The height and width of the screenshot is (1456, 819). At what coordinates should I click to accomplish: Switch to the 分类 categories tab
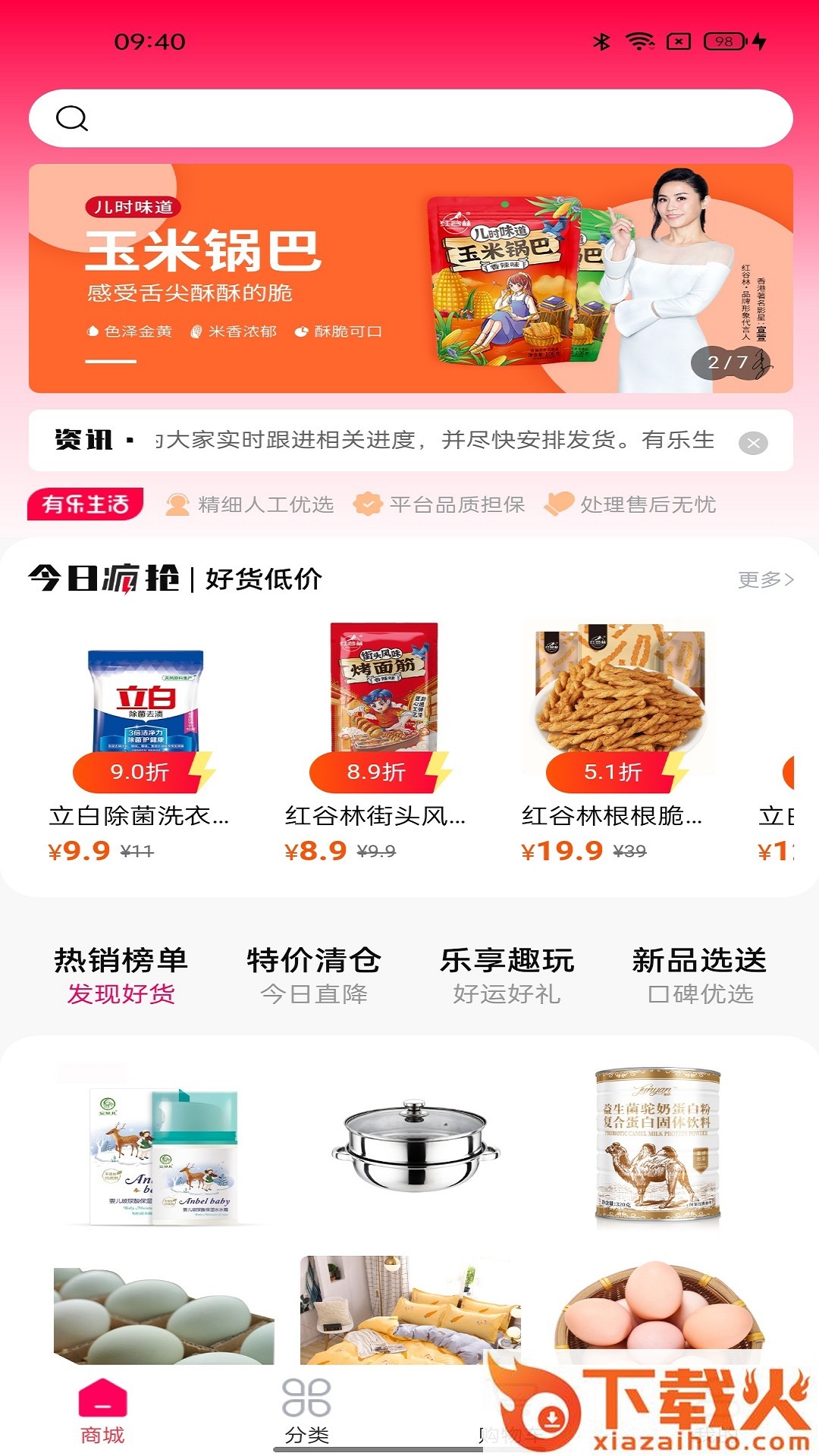(x=306, y=1412)
